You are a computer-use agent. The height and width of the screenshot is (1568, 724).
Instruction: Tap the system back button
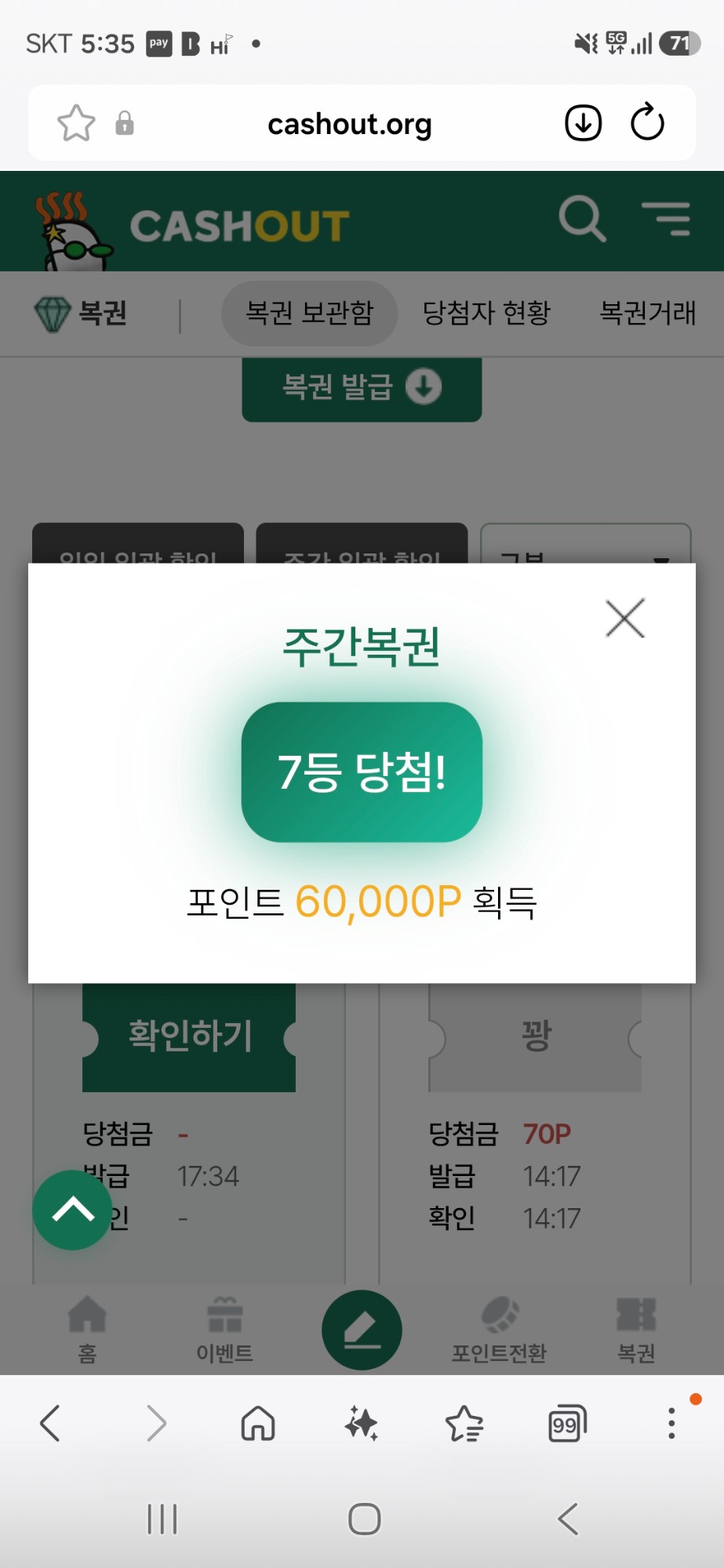coord(568,1519)
